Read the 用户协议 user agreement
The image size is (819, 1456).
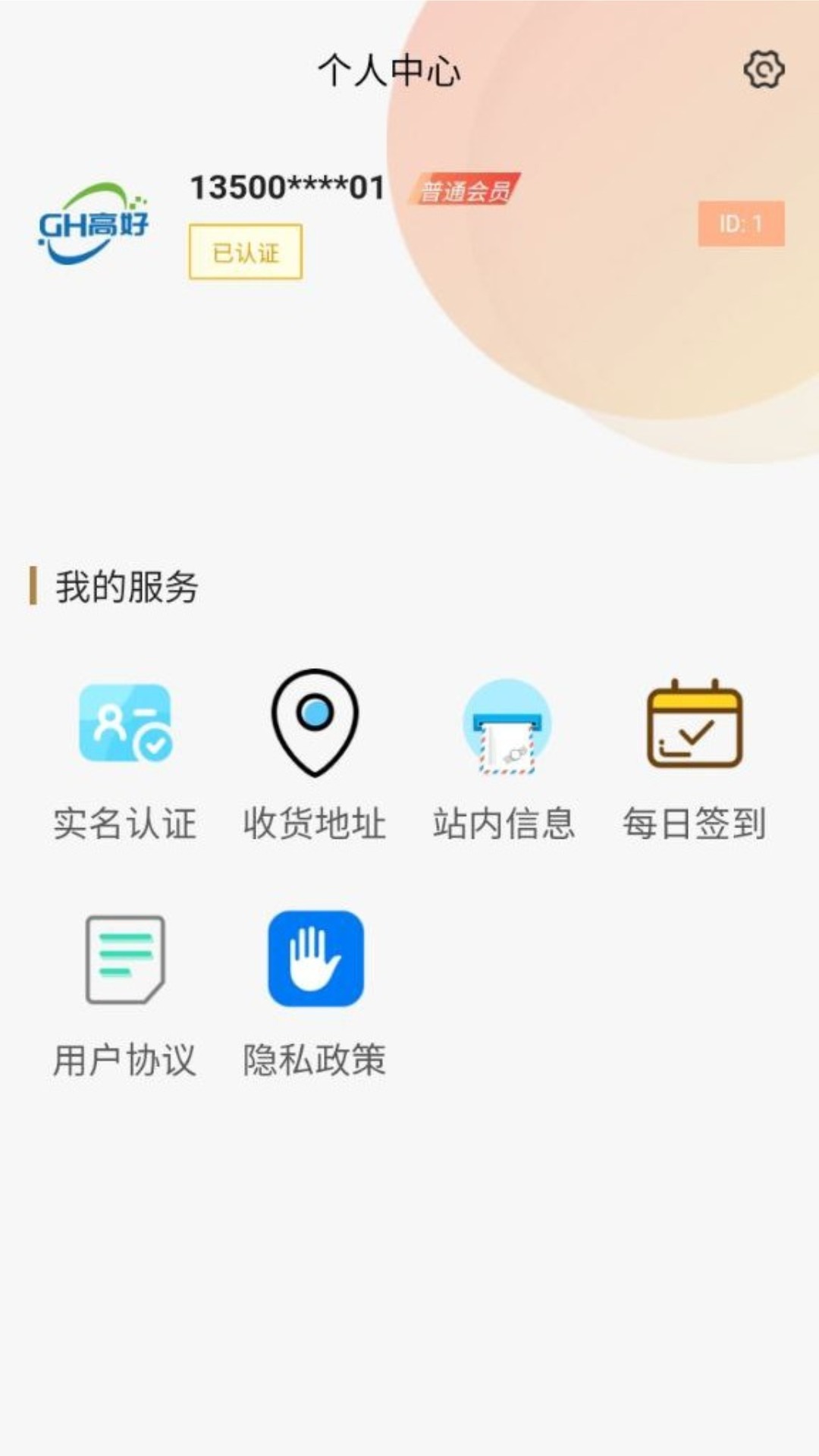pyautogui.click(x=125, y=993)
